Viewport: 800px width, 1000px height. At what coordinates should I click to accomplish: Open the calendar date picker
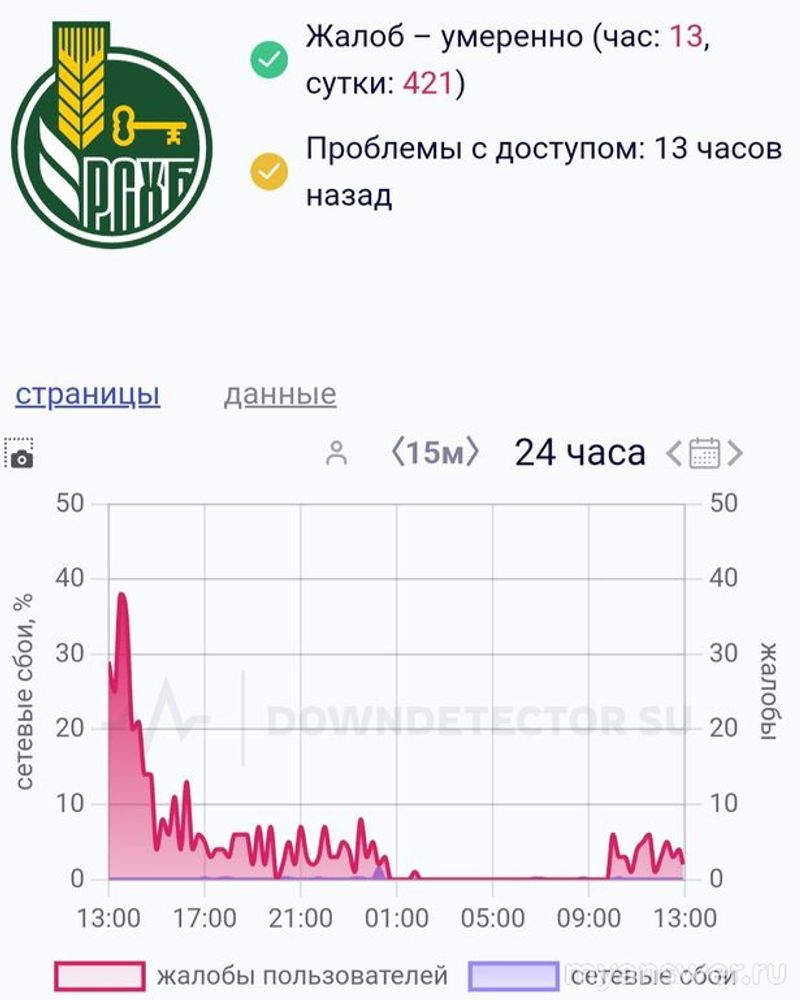tap(706, 453)
